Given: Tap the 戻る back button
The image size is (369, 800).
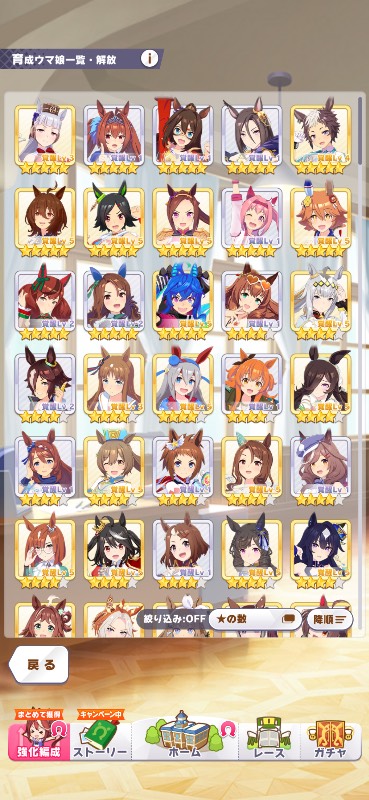Looking at the screenshot, I should pyautogui.click(x=39, y=665).
